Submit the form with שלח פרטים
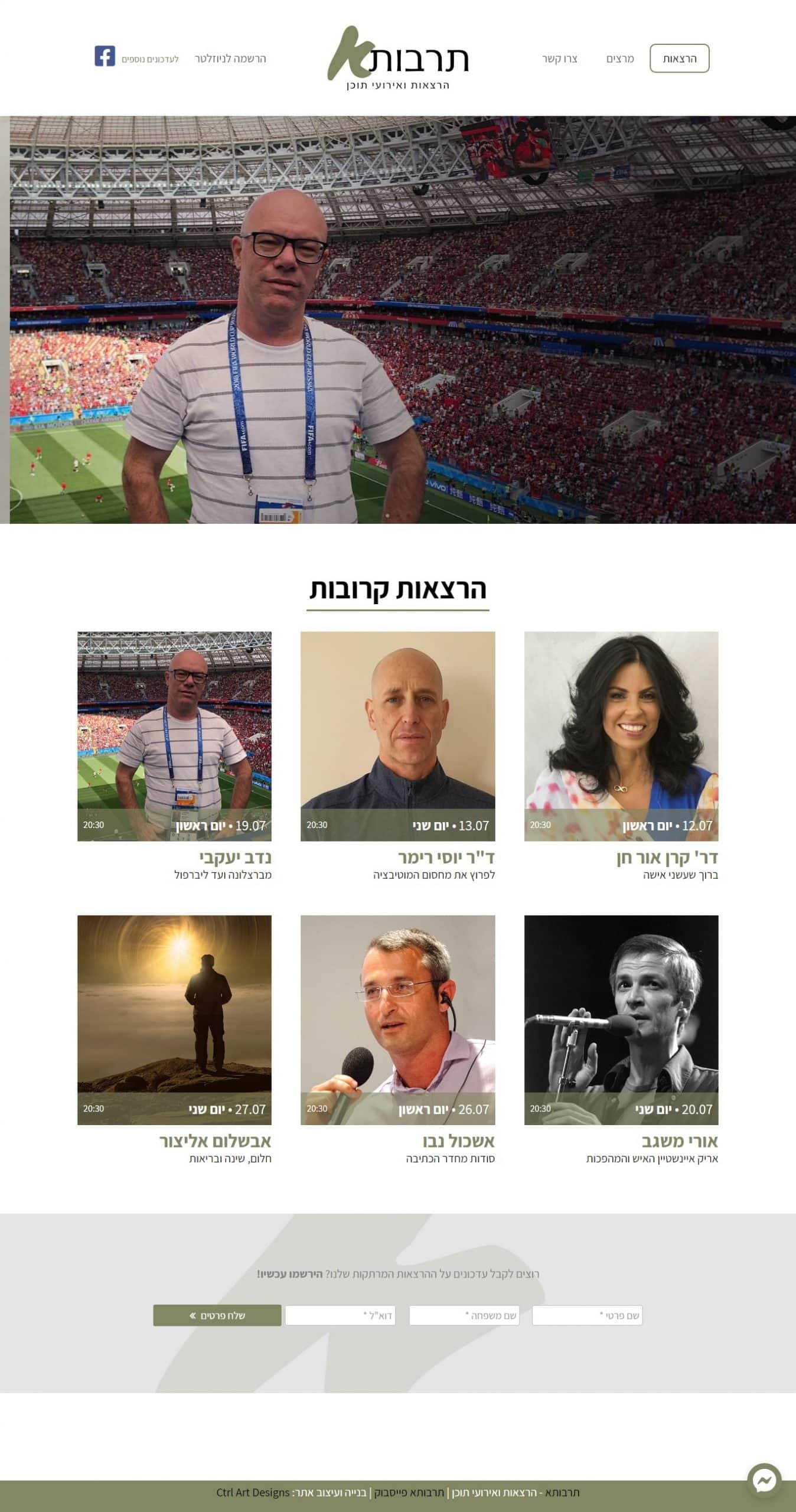 [217, 1315]
